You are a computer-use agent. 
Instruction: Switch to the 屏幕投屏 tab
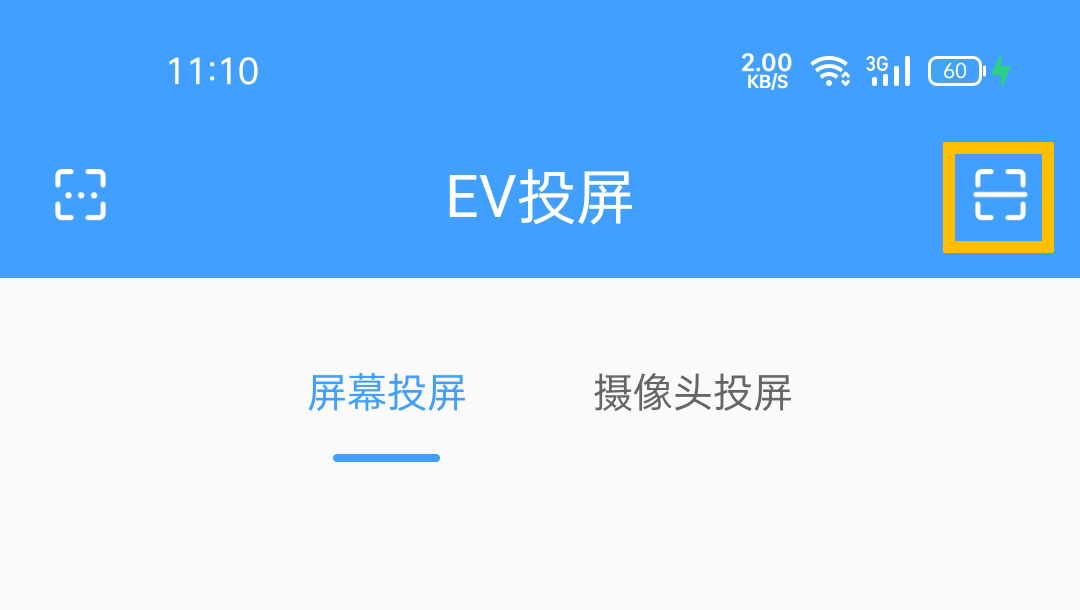[x=387, y=393]
